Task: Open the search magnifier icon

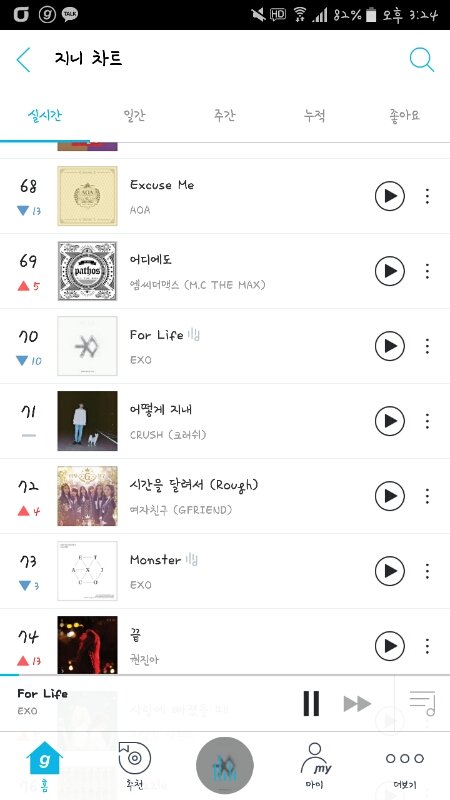Action: pyautogui.click(x=422, y=60)
